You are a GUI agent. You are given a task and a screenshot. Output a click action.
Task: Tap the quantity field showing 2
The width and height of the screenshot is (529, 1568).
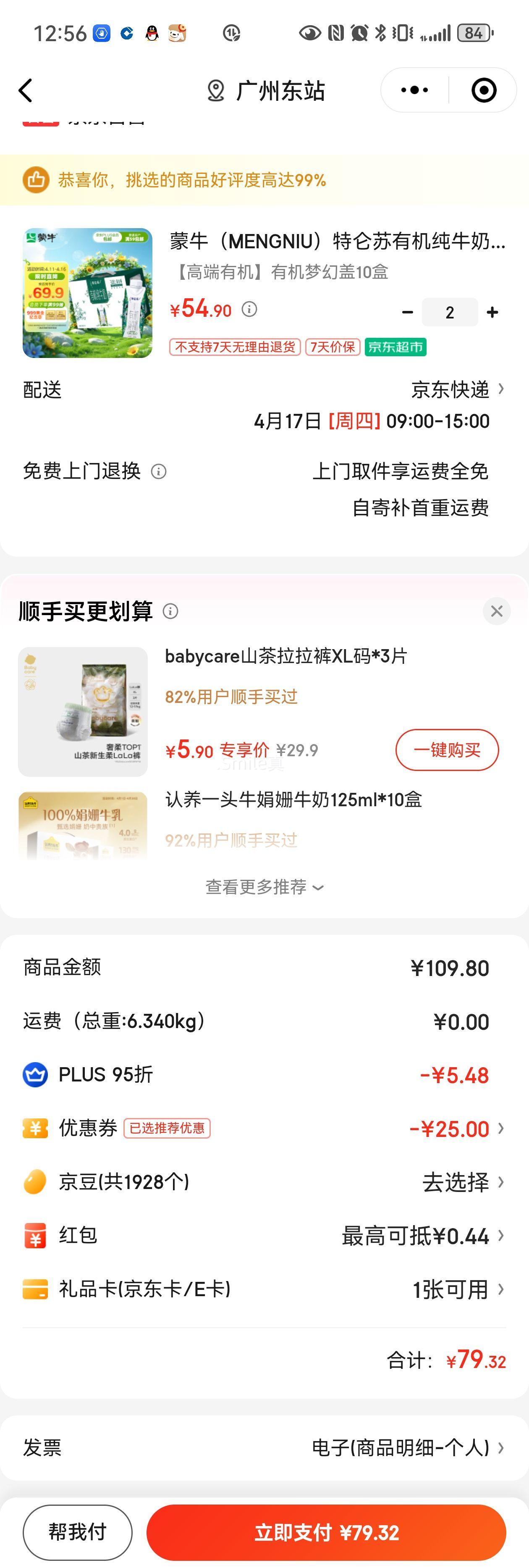click(449, 312)
